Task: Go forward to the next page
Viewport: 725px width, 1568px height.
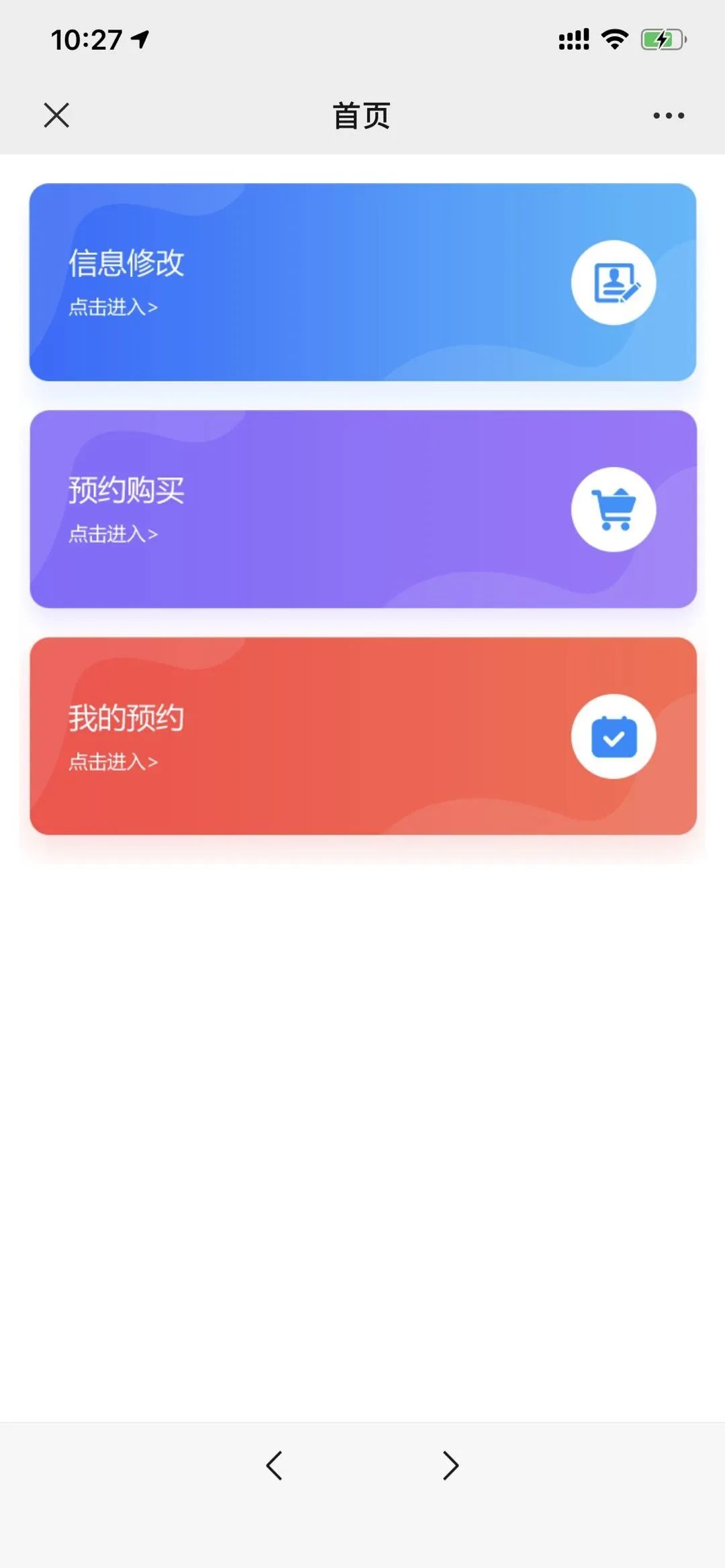Action: click(x=450, y=1465)
